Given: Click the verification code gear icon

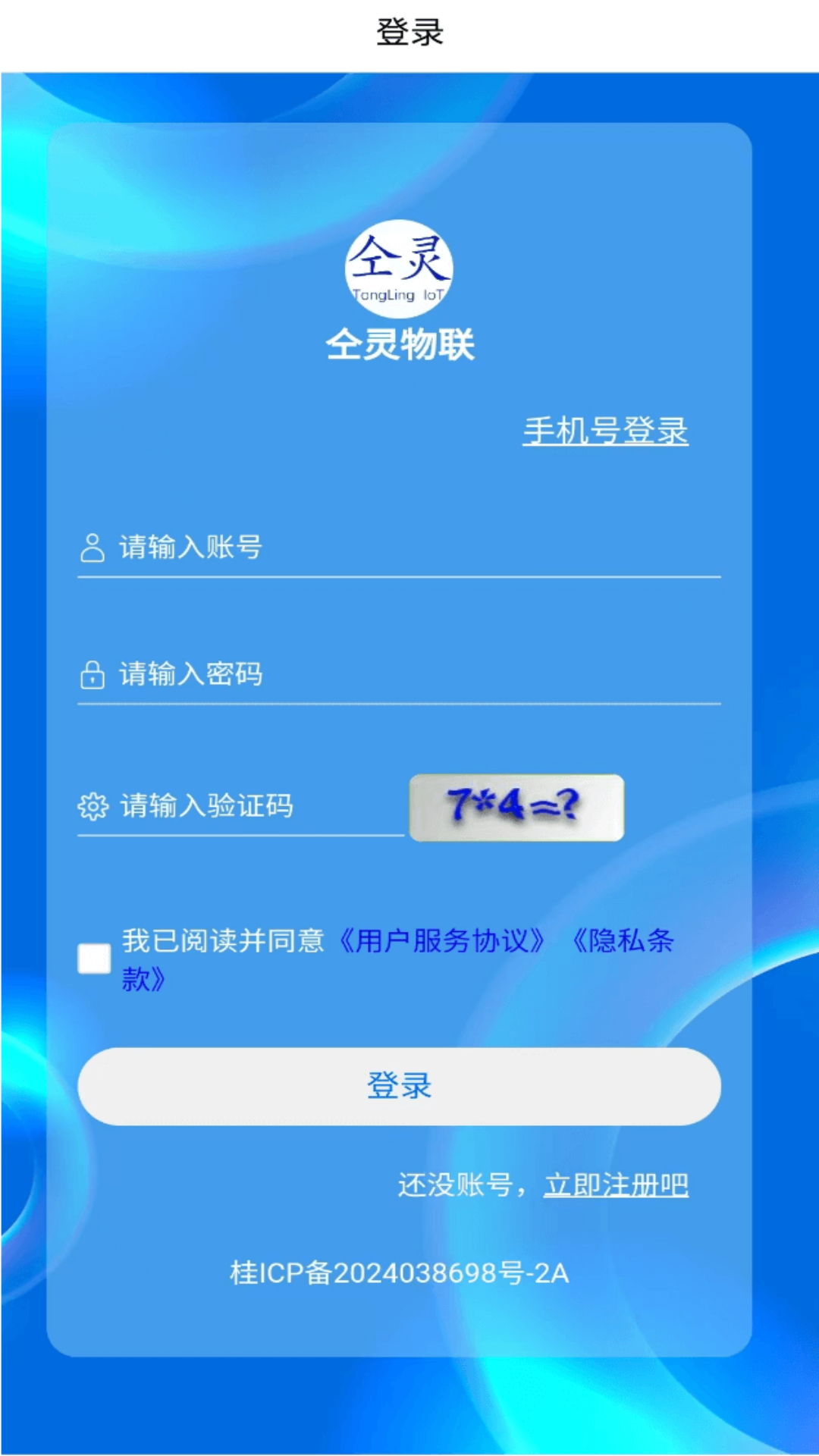Looking at the screenshot, I should pos(93,806).
